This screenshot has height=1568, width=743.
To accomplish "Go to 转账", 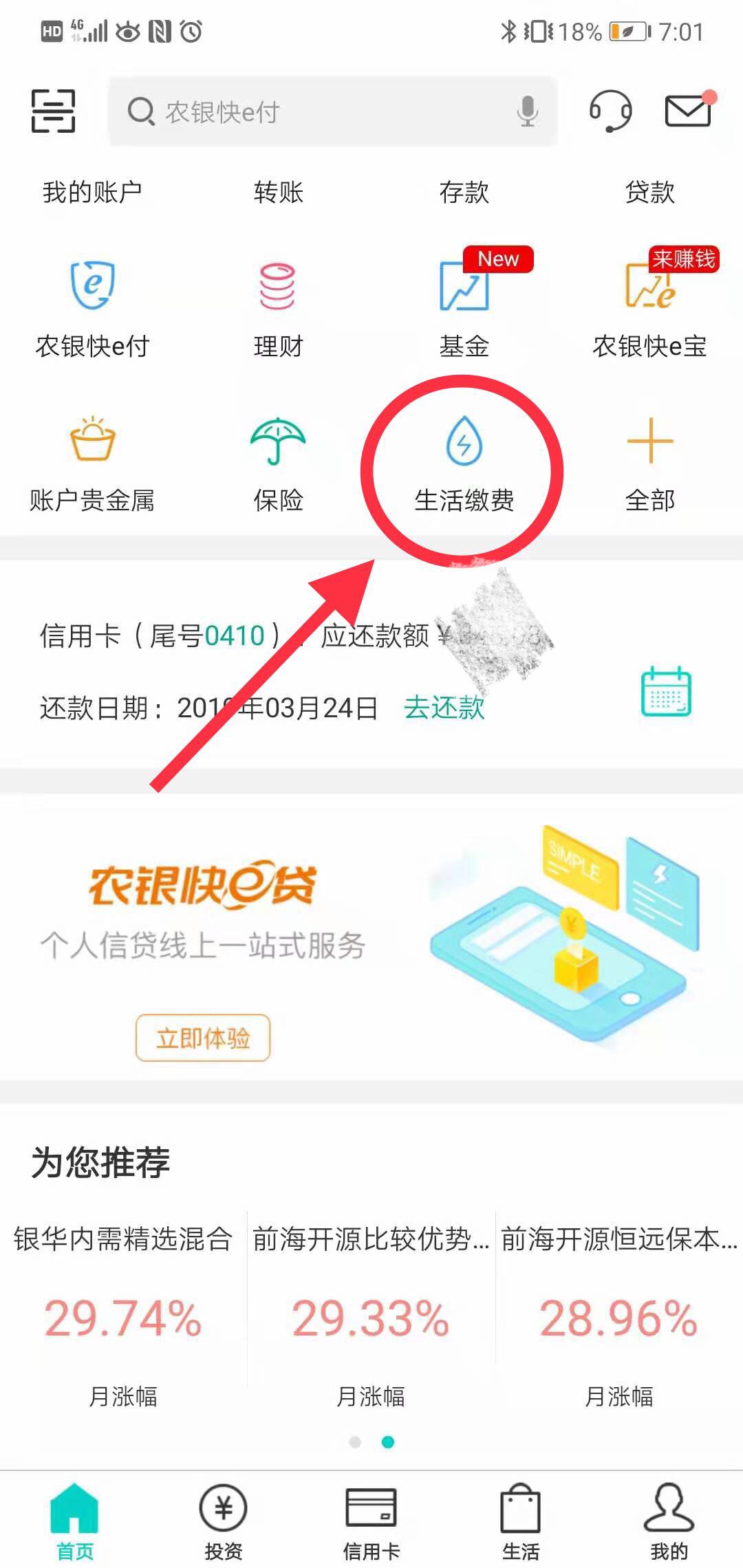I will (278, 192).
